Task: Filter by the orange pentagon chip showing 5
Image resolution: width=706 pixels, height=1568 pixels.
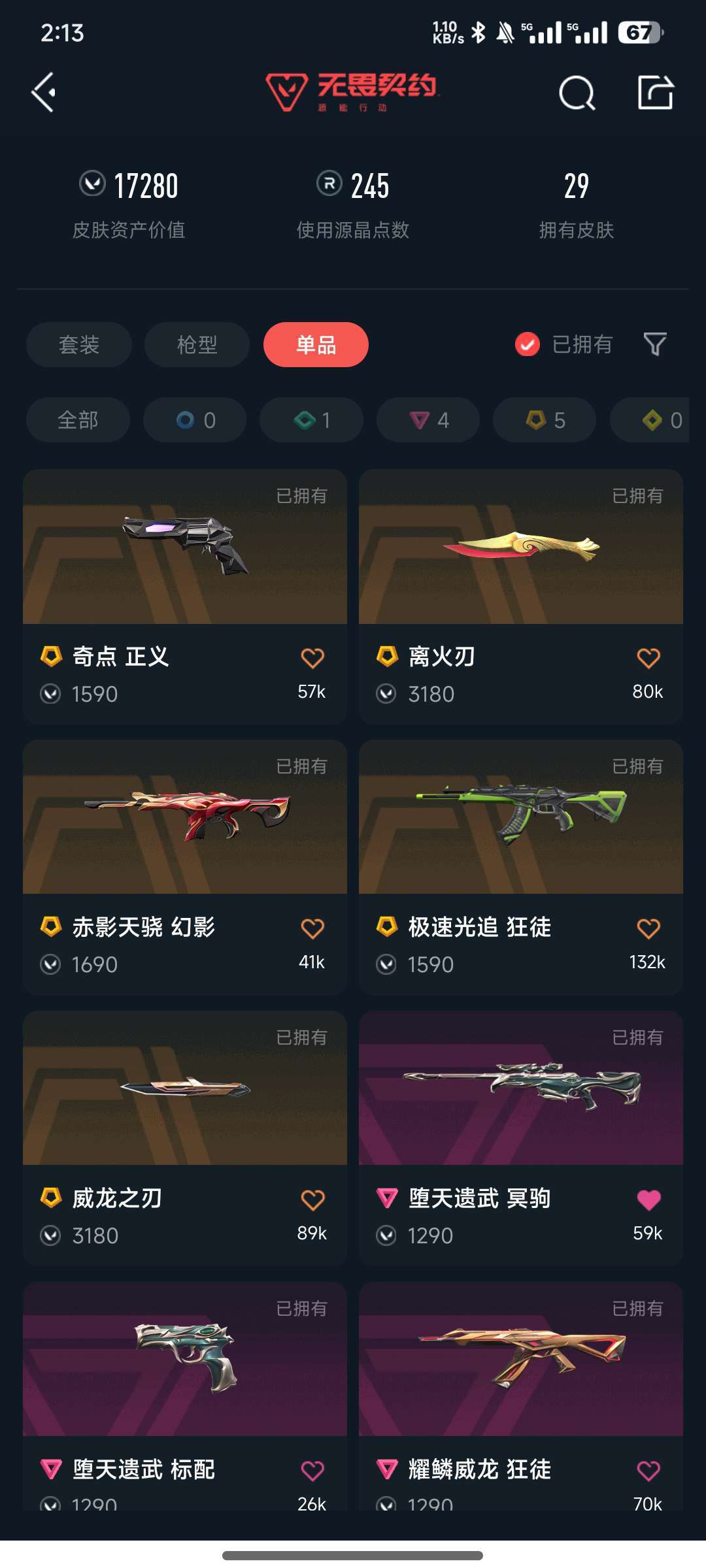Action: pyautogui.click(x=545, y=420)
